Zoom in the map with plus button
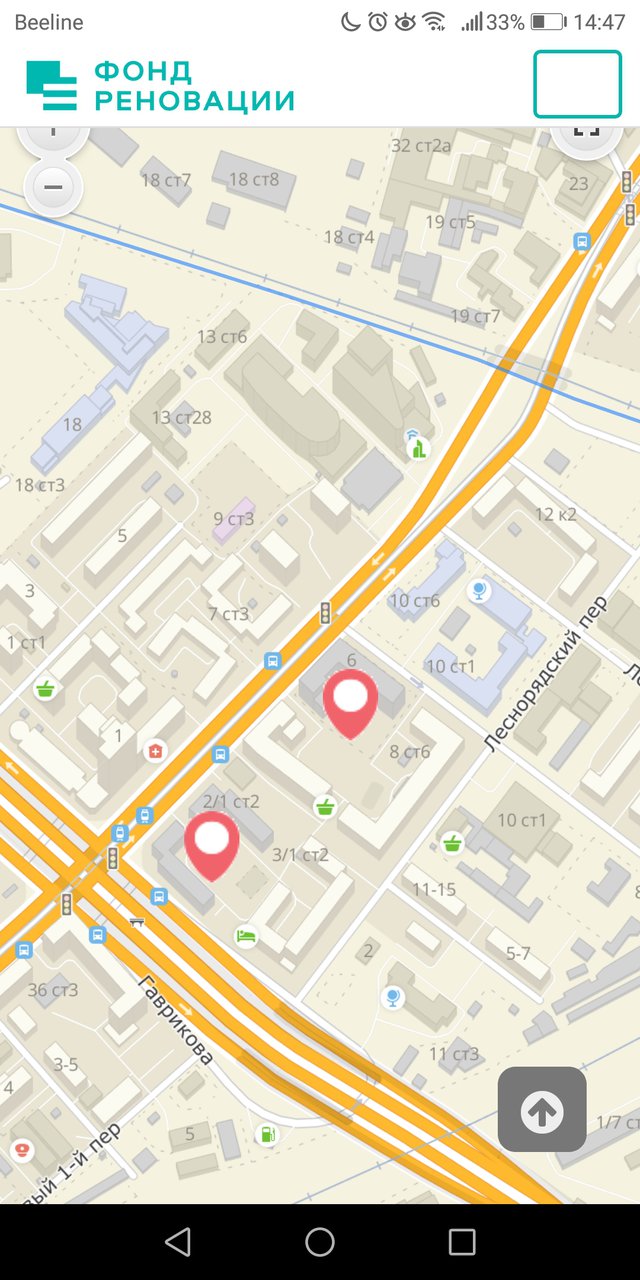Viewport: 640px width, 1280px height. point(53,135)
